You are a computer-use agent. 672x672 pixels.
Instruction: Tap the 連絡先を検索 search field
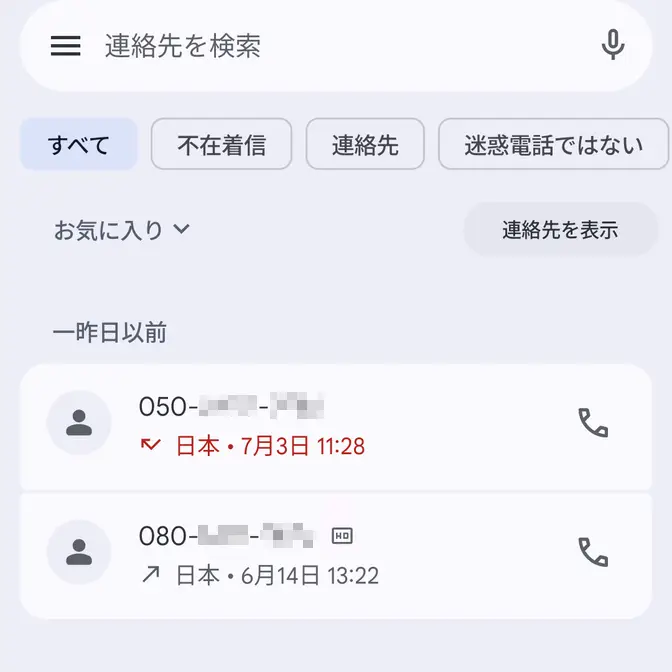pyautogui.click(x=330, y=46)
